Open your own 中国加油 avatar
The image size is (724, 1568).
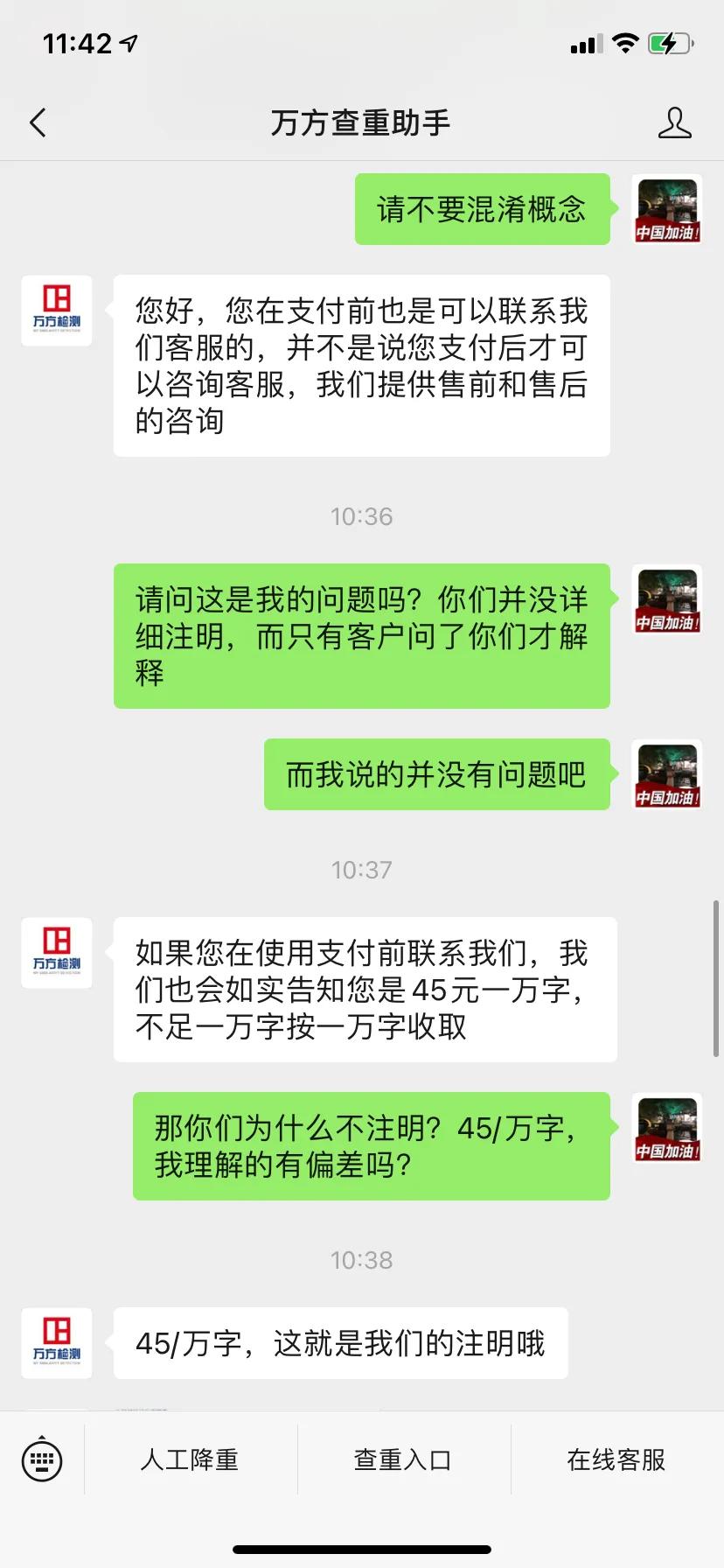[x=666, y=208]
